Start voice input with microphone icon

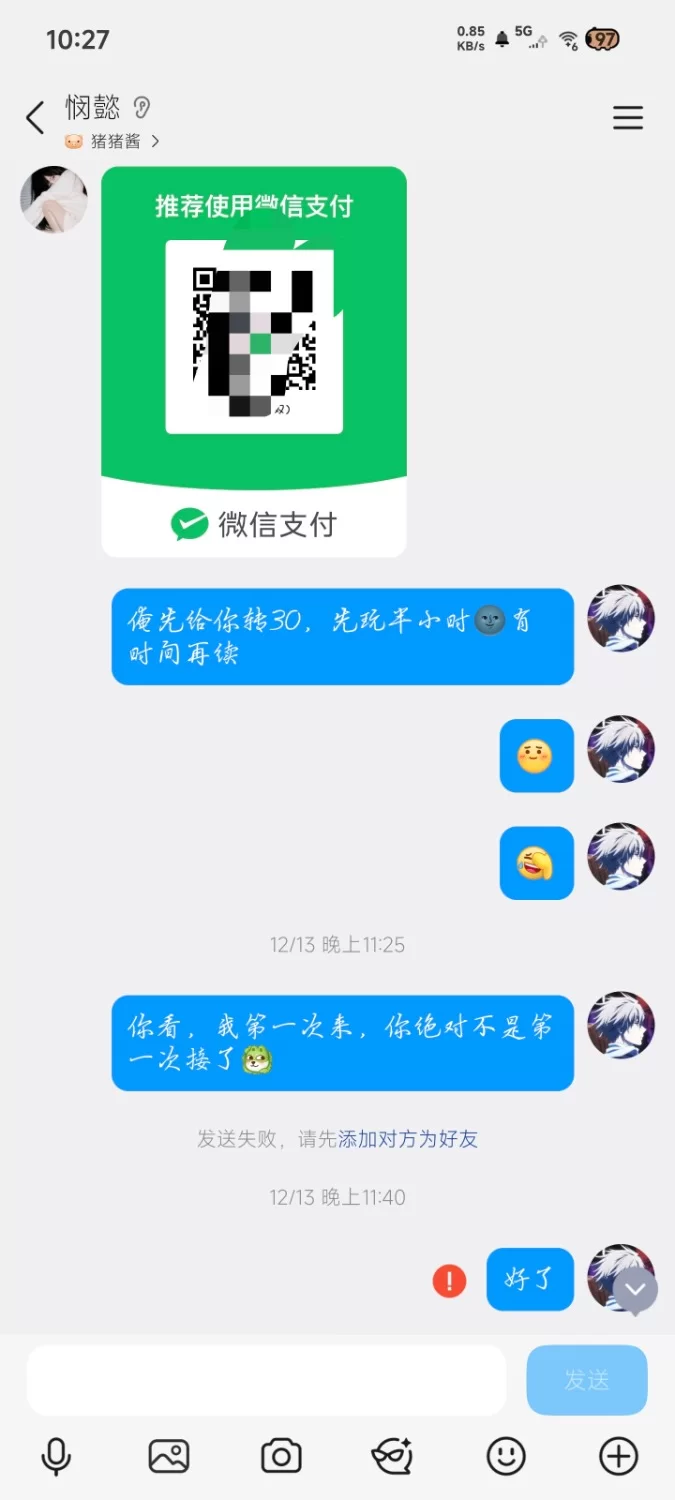point(56,1456)
